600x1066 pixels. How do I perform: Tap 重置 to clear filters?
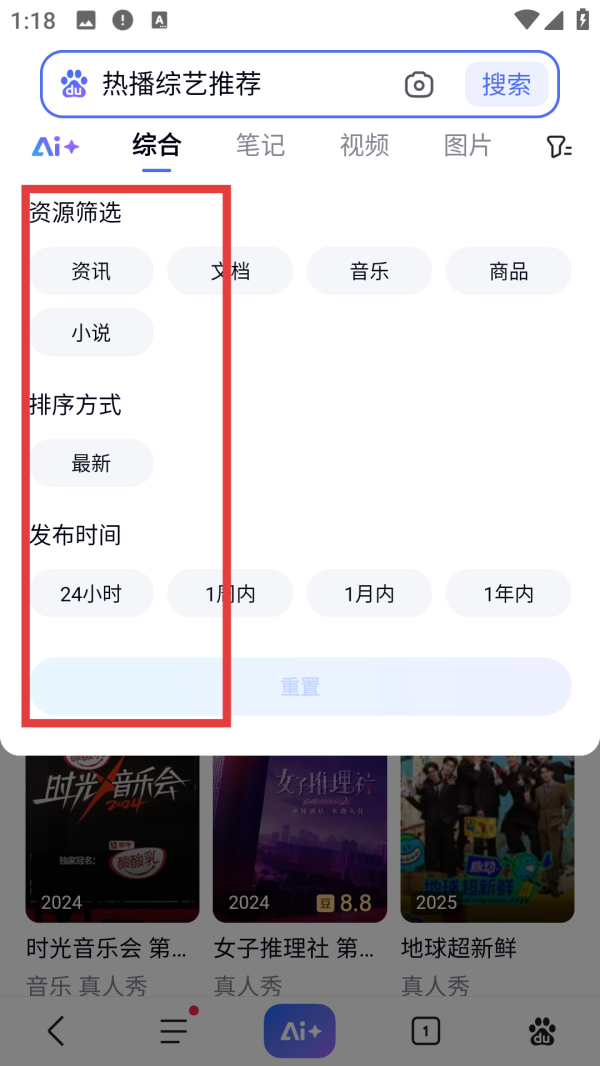pos(300,687)
